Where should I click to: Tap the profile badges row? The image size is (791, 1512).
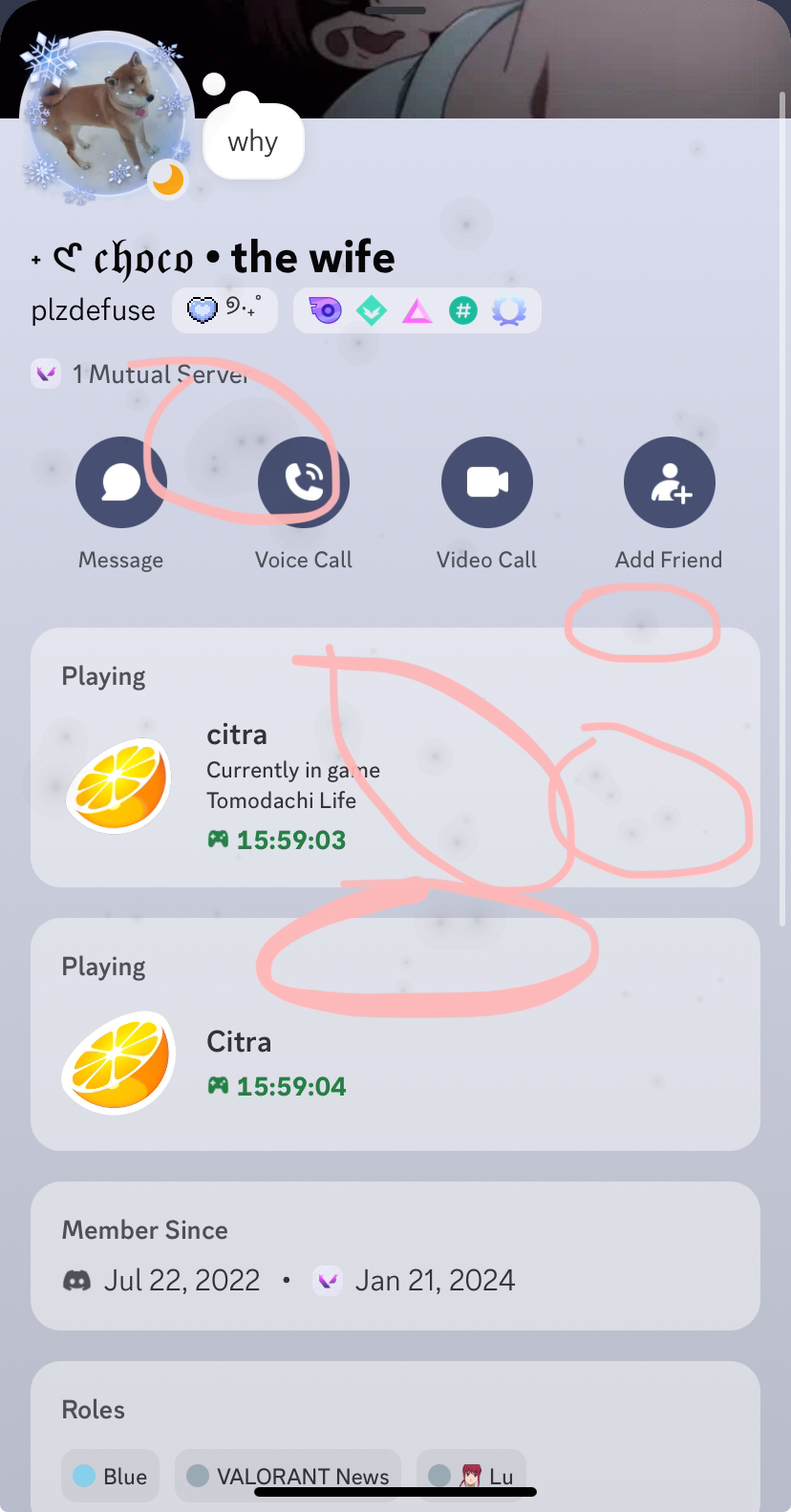(x=417, y=310)
